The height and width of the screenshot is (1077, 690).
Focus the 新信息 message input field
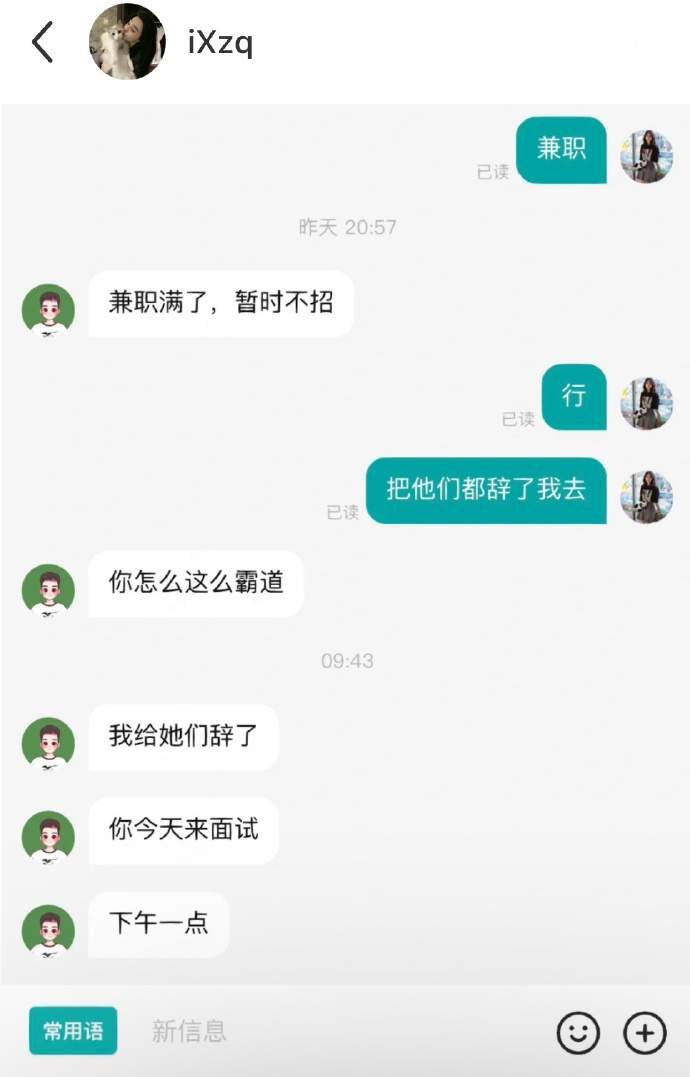coord(340,1031)
